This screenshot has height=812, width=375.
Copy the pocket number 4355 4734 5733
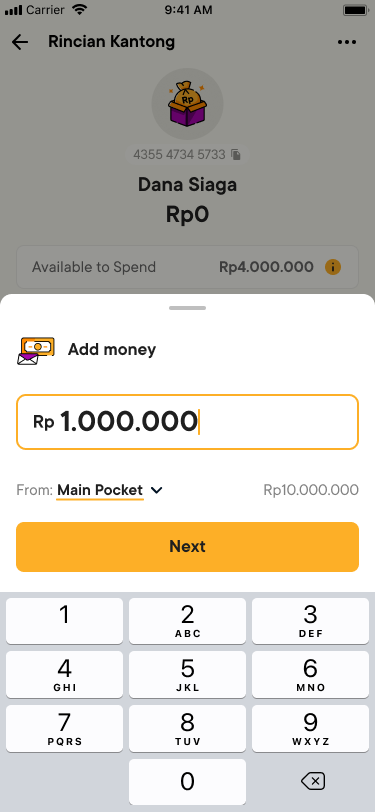236,154
